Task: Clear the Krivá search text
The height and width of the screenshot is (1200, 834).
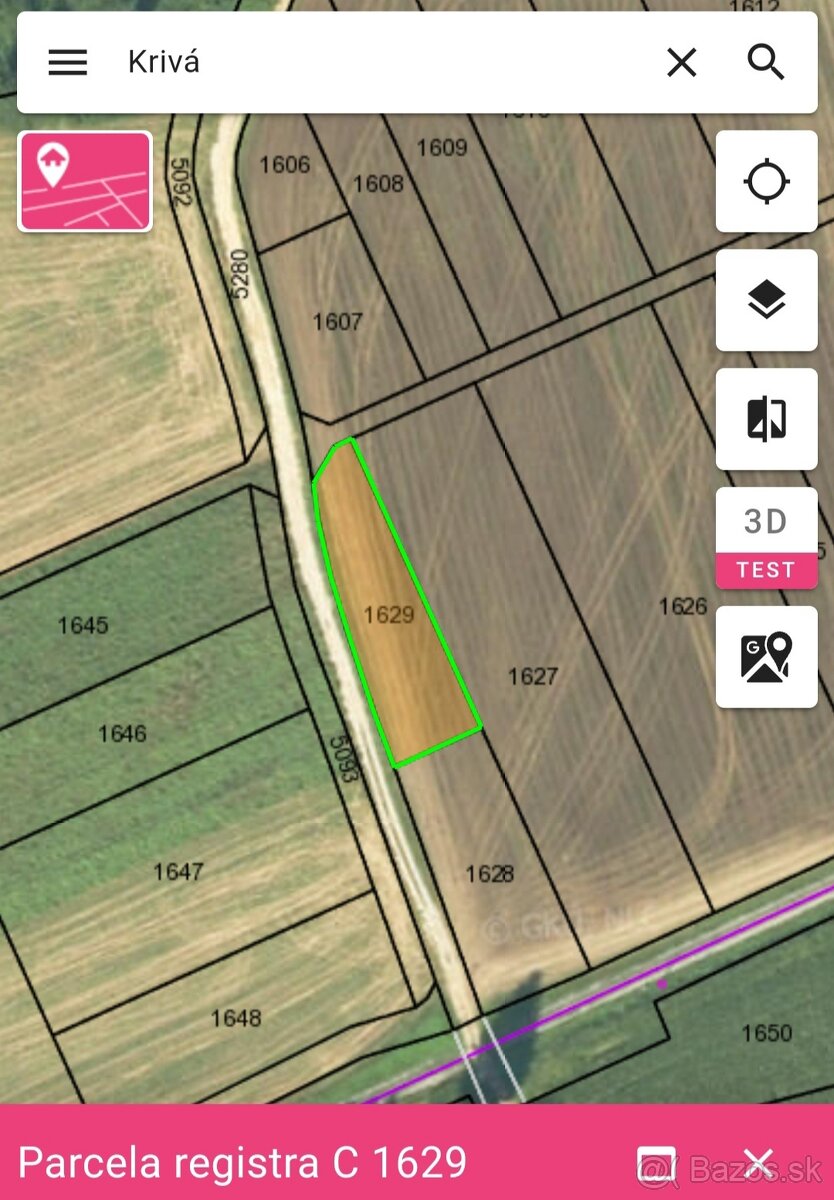Action: (682, 63)
